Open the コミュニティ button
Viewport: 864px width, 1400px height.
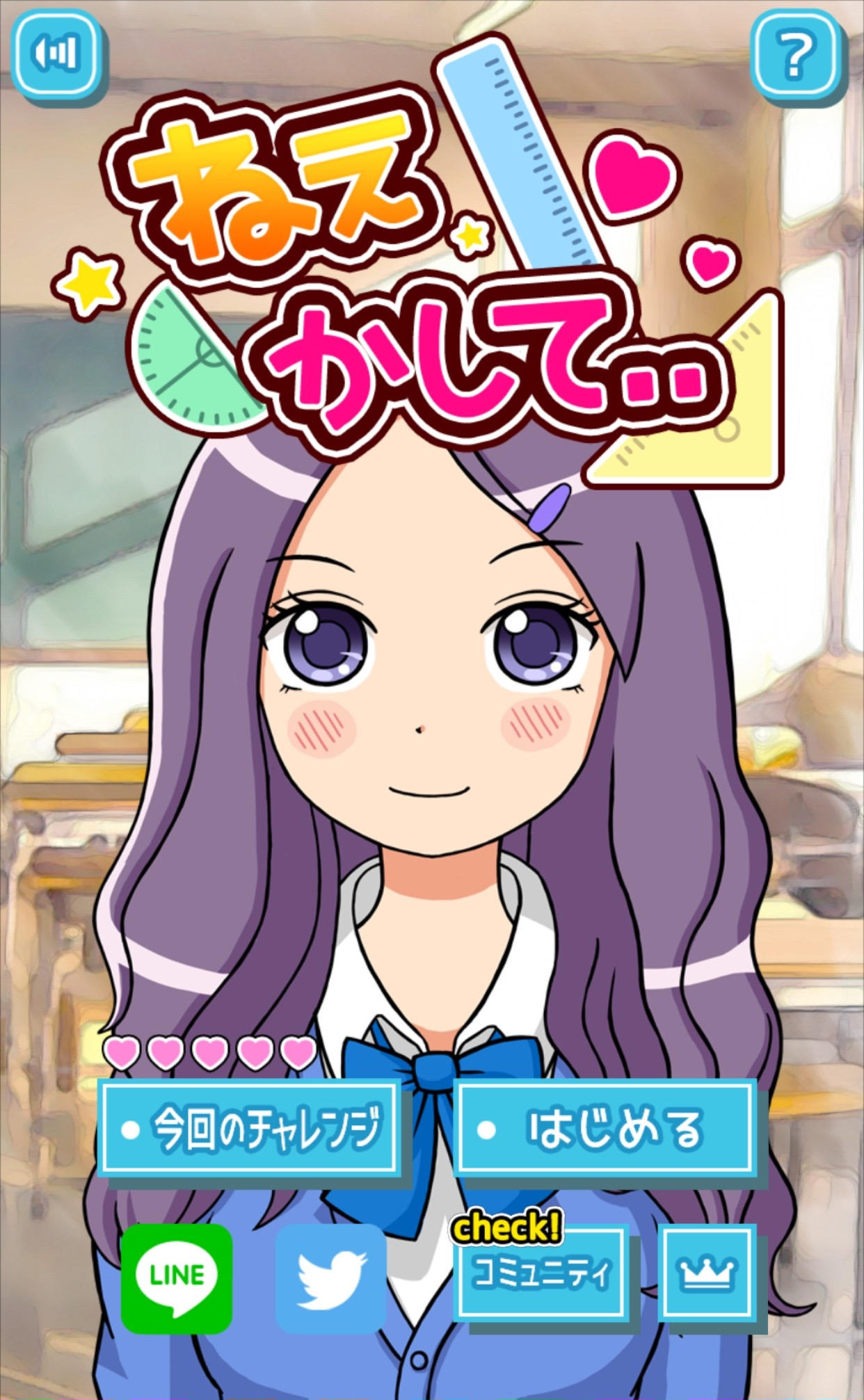point(541,1274)
